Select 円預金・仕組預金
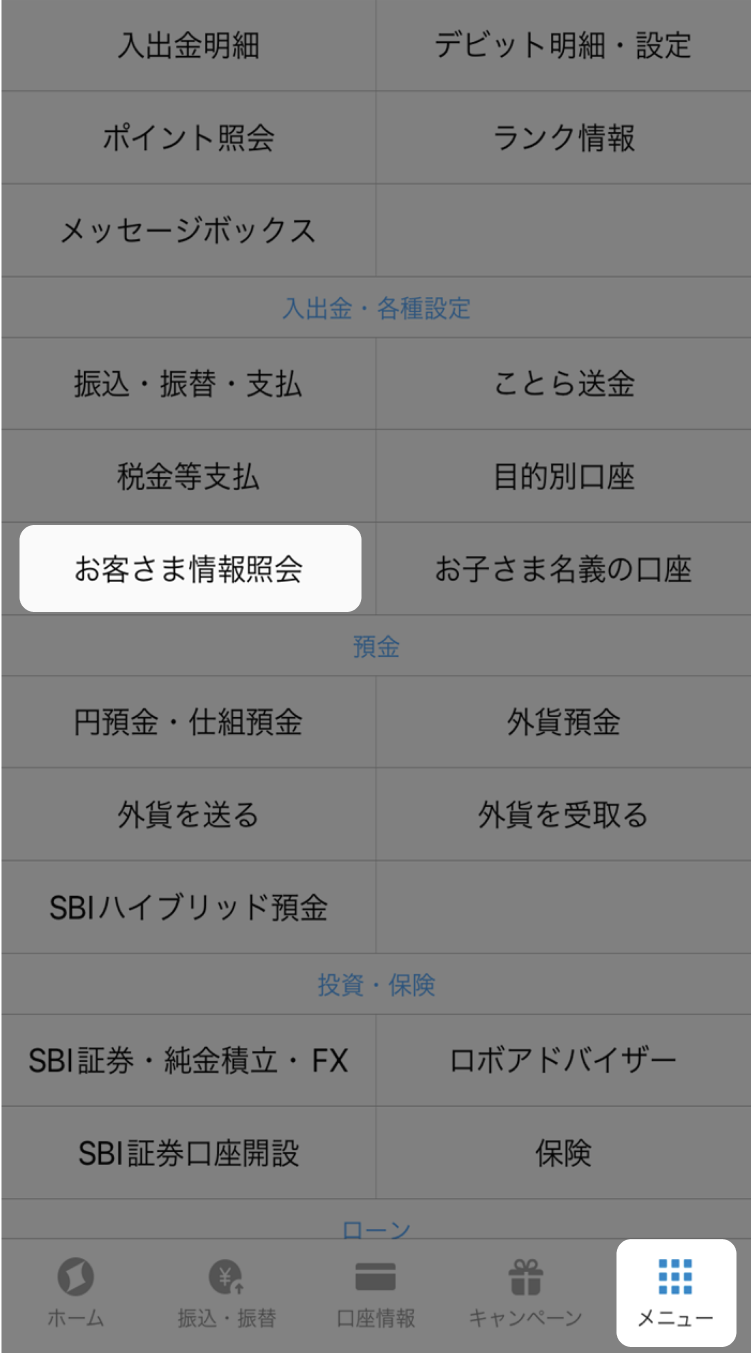The height and width of the screenshot is (1353, 751). tap(188, 721)
